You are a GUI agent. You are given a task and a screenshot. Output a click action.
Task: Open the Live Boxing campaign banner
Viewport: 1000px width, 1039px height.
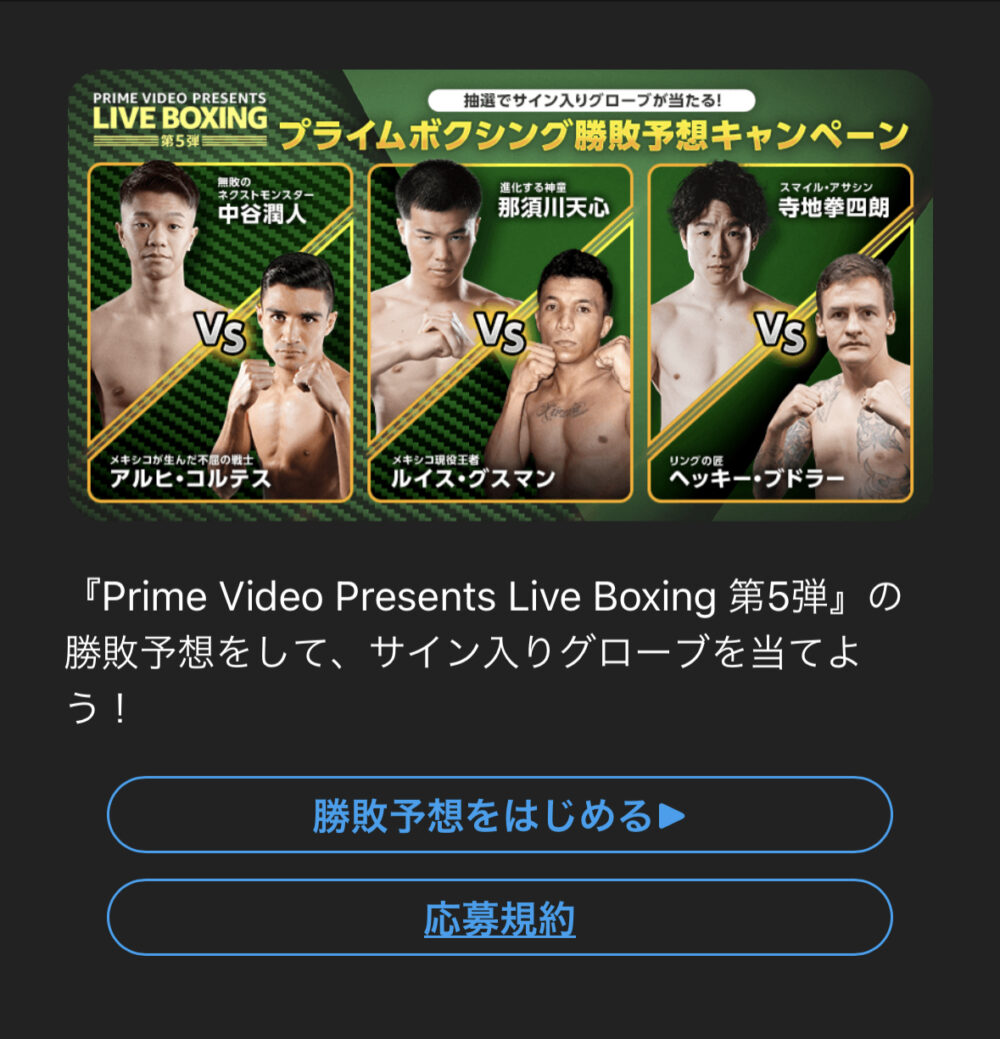pos(499,295)
